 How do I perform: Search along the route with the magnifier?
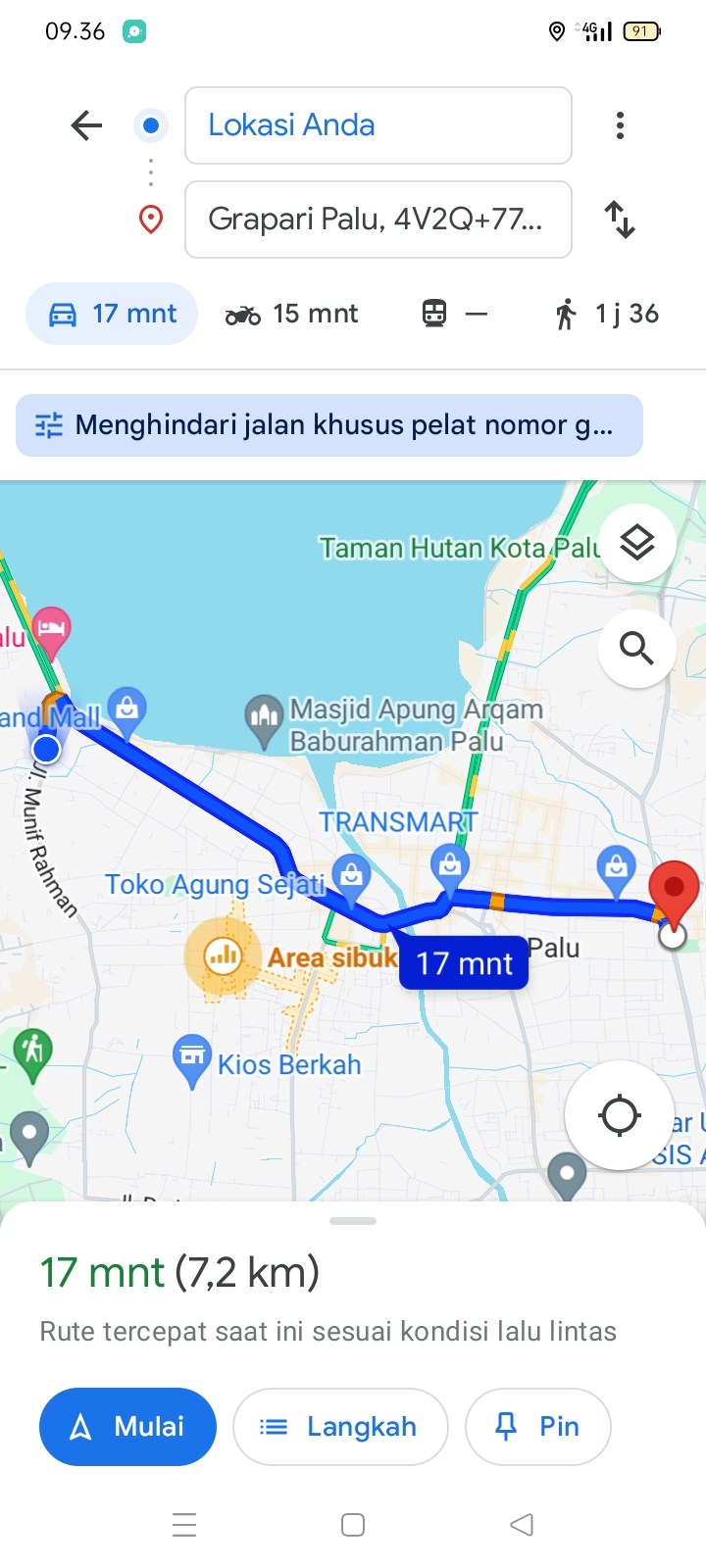pos(637,649)
